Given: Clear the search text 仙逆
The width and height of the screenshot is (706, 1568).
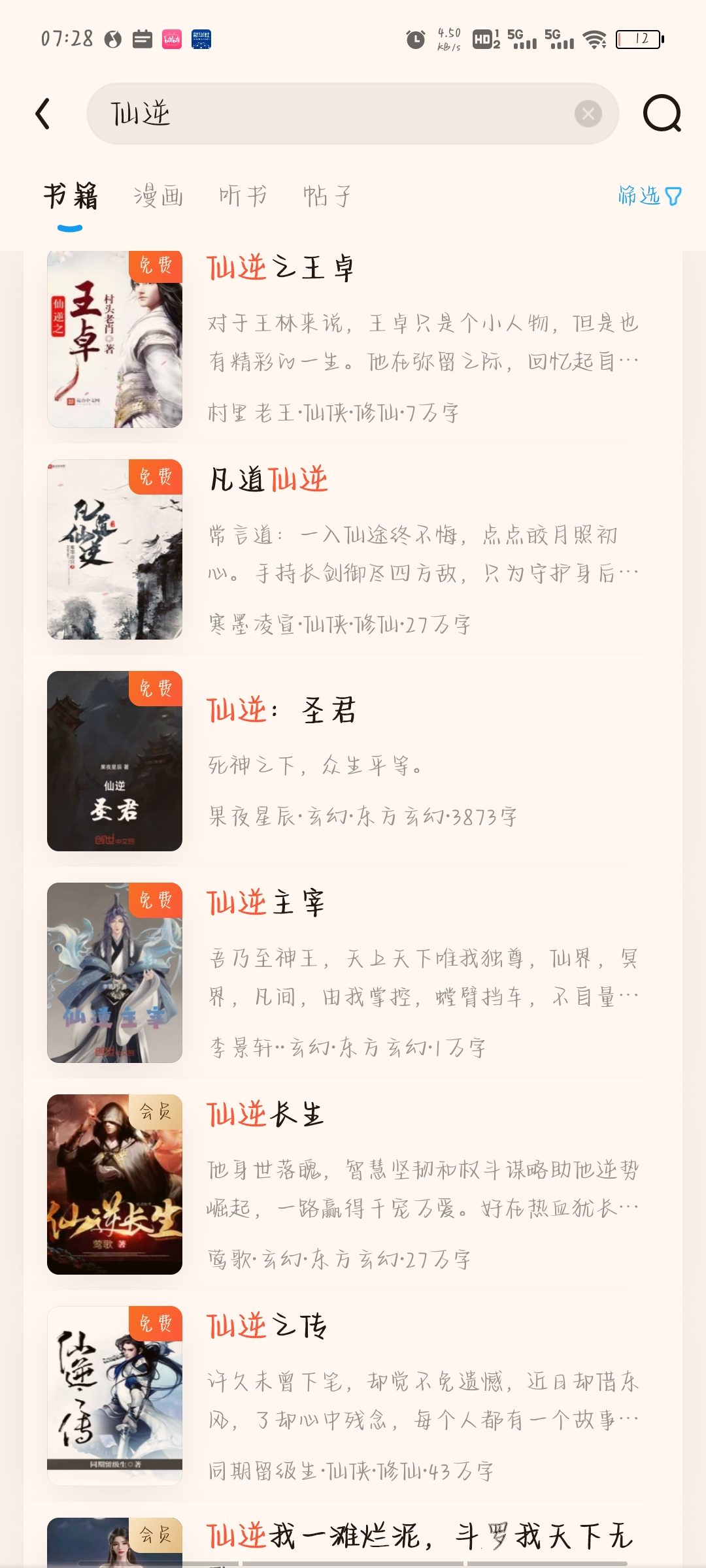Looking at the screenshot, I should [x=588, y=114].
